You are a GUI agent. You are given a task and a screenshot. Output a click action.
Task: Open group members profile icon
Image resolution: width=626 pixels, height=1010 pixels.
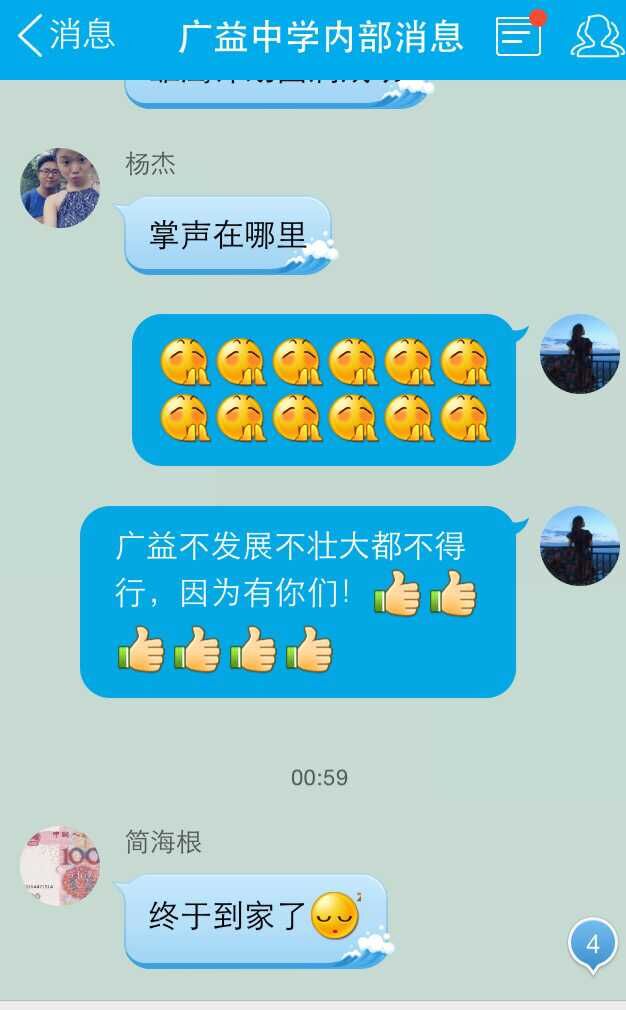point(597,36)
